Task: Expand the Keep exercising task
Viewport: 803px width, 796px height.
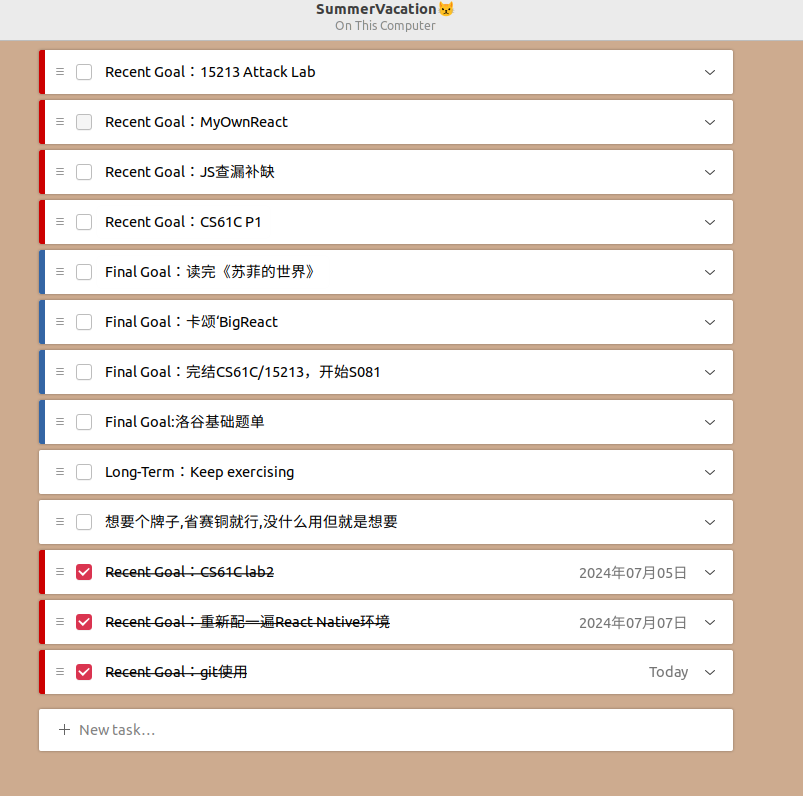Action: click(x=710, y=472)
